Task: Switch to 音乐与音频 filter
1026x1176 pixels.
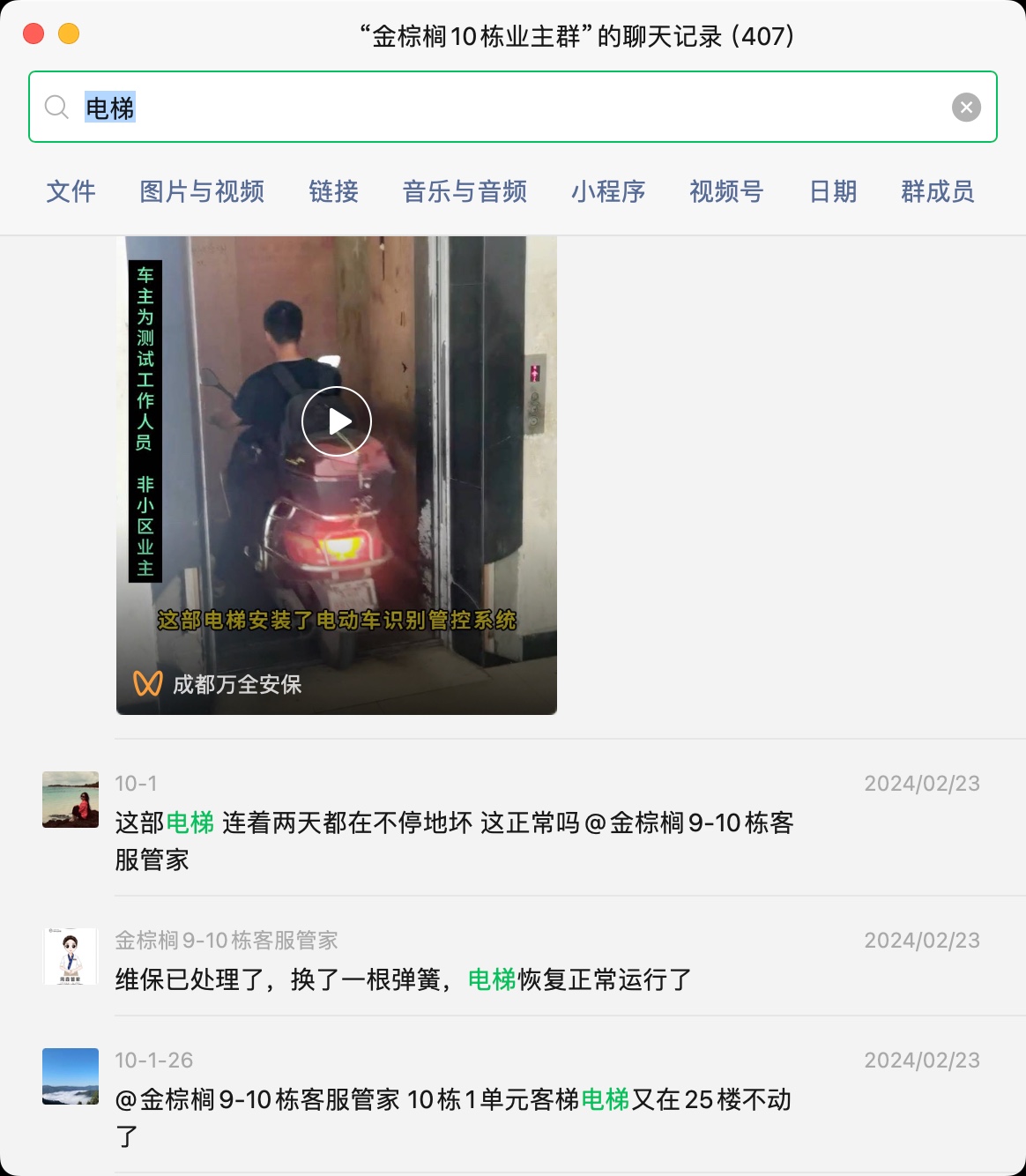Action: (x=465, y=191)
